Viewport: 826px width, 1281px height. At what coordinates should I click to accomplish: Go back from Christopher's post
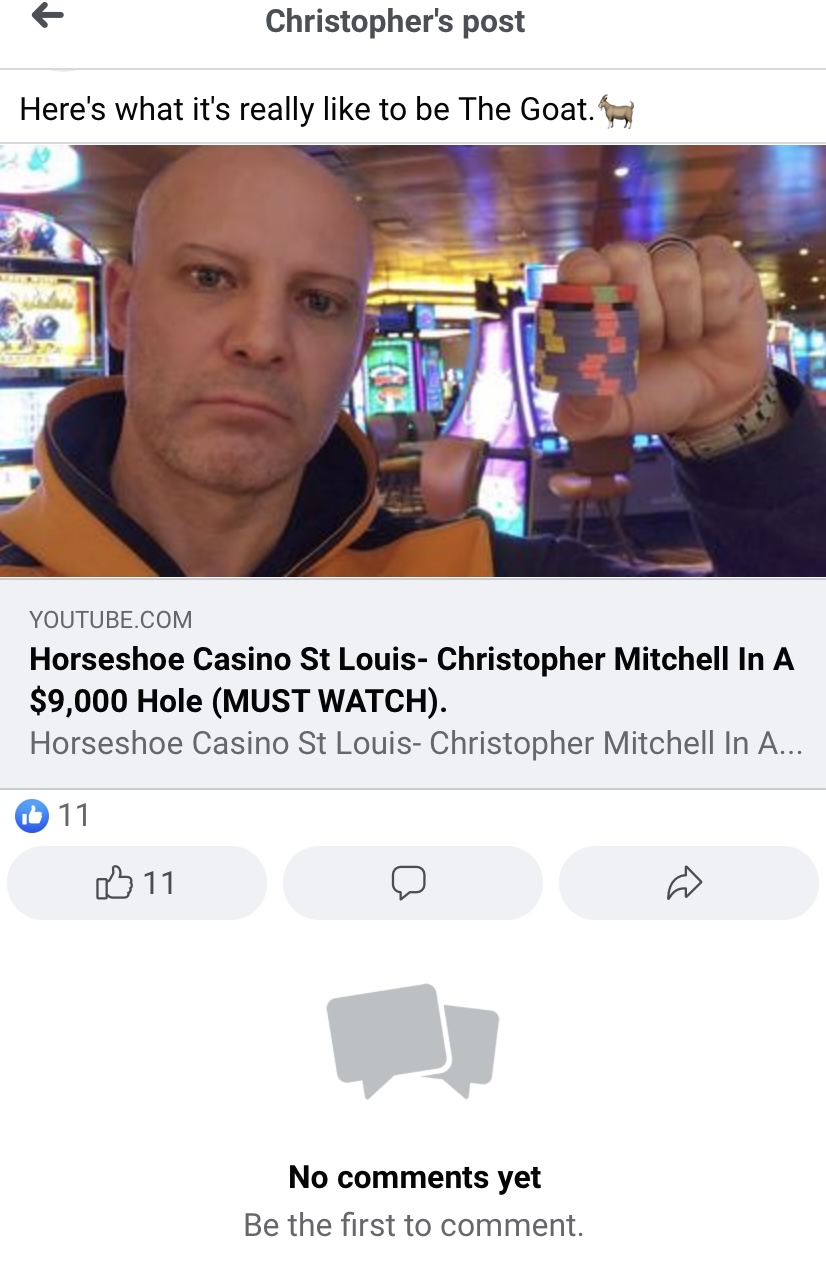click(47, 17)
